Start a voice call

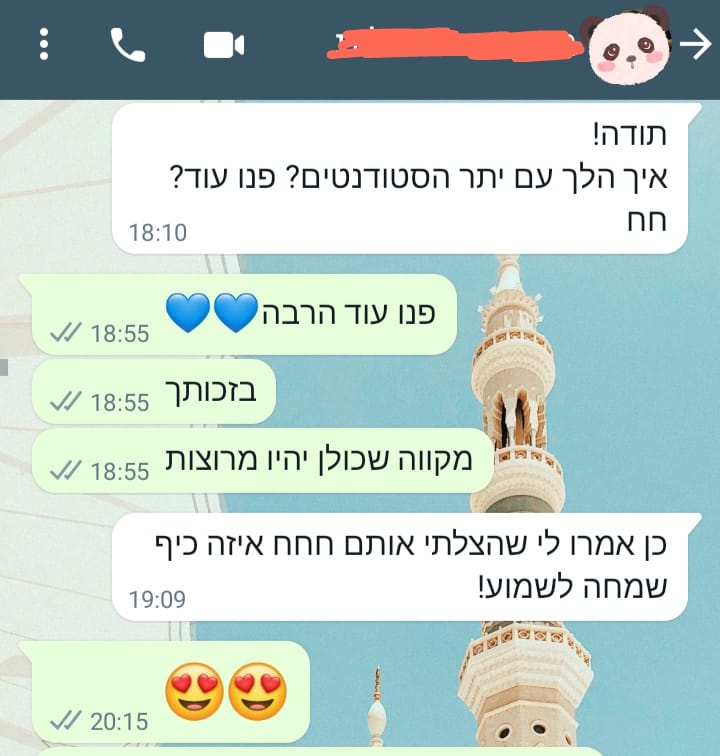[127, 45]
